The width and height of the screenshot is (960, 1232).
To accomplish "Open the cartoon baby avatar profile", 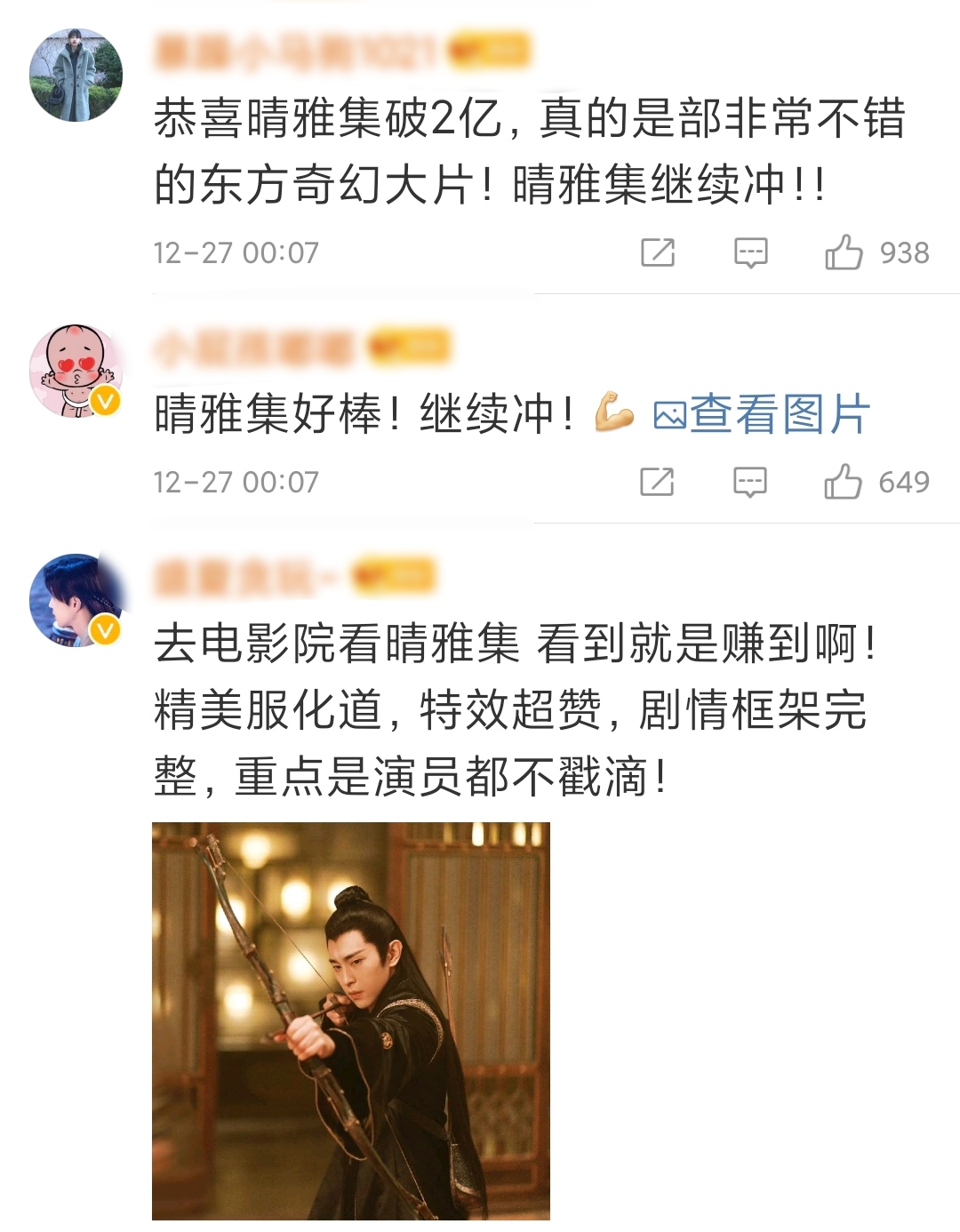I will (76, 371).
